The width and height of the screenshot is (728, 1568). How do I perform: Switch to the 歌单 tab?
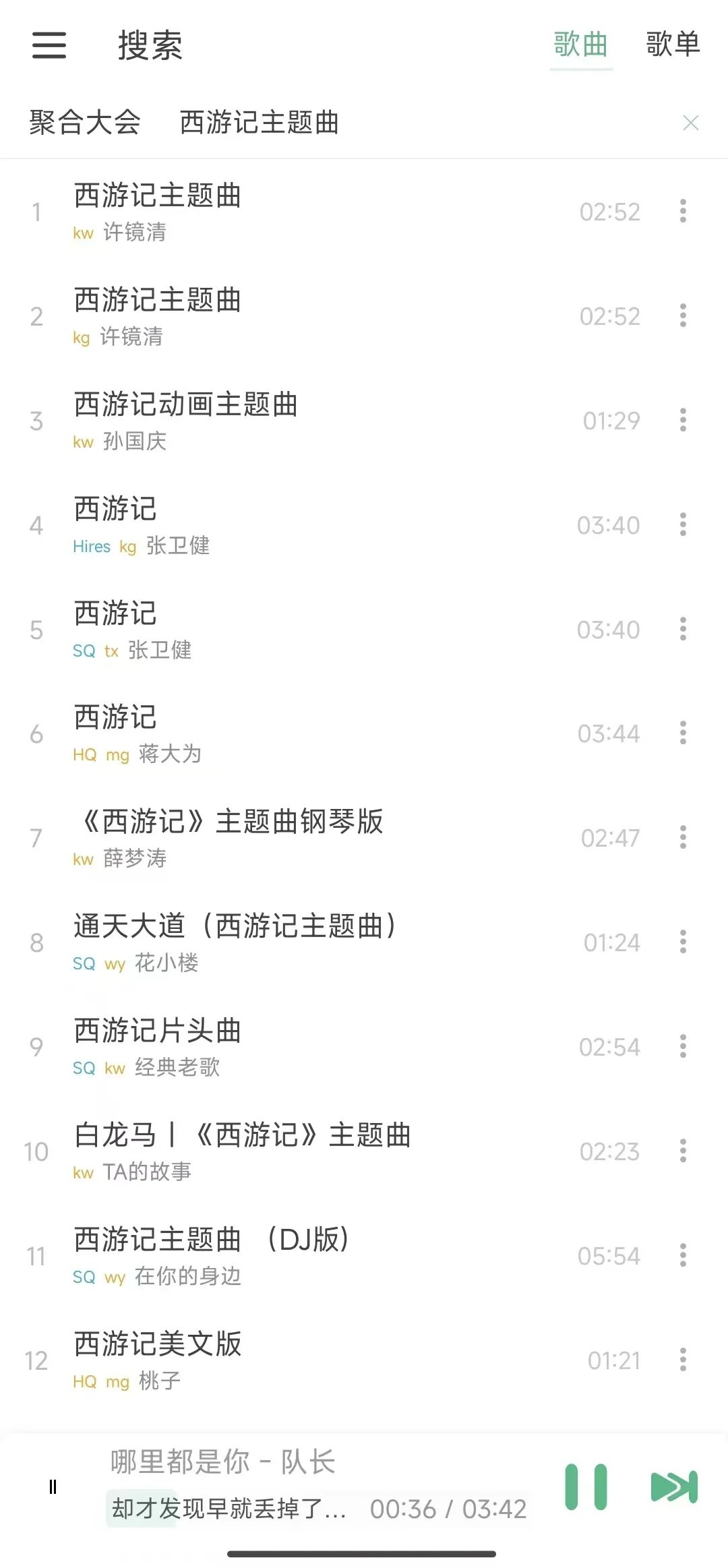672,44
